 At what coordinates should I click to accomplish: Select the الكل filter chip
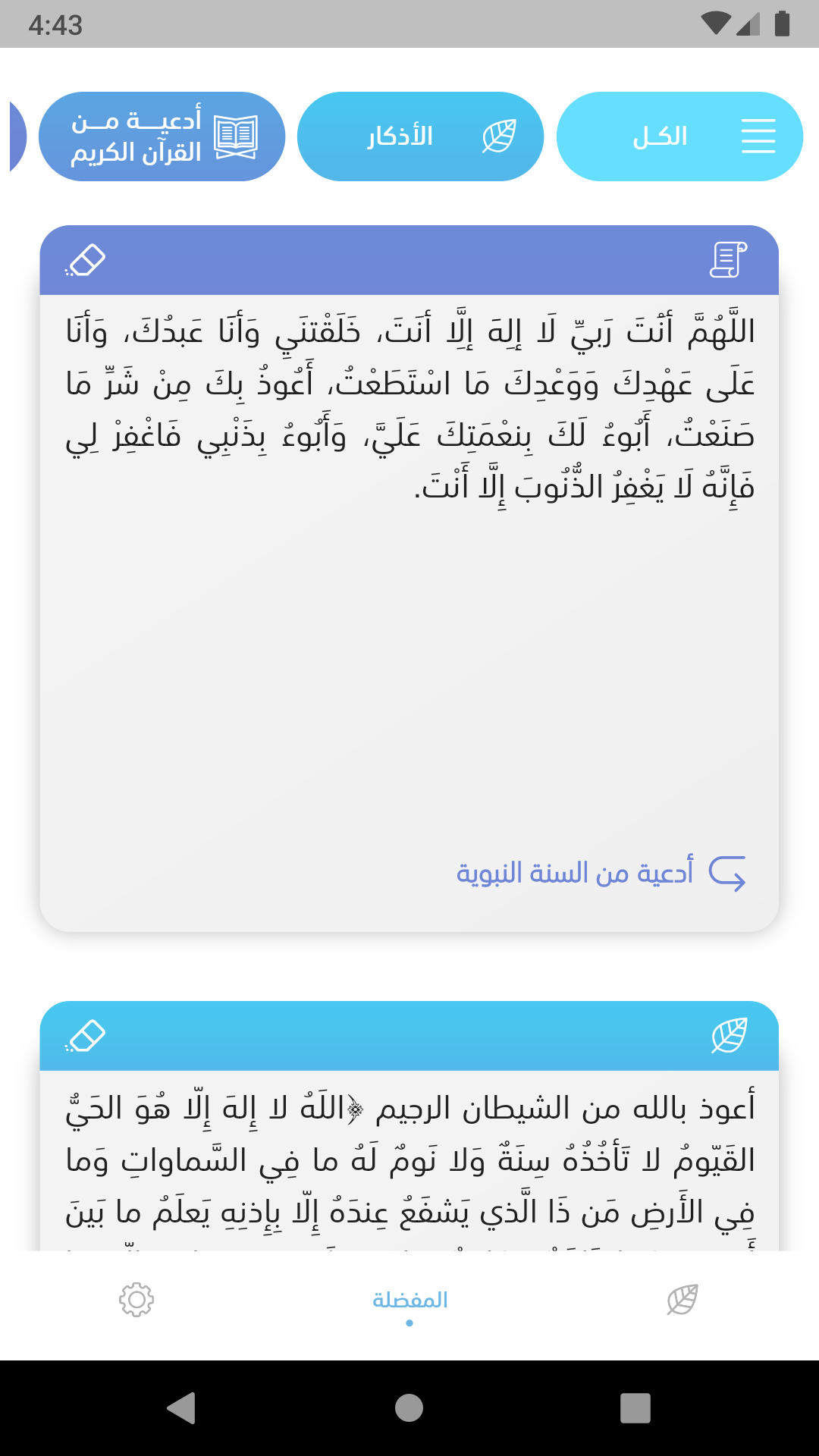679,136
